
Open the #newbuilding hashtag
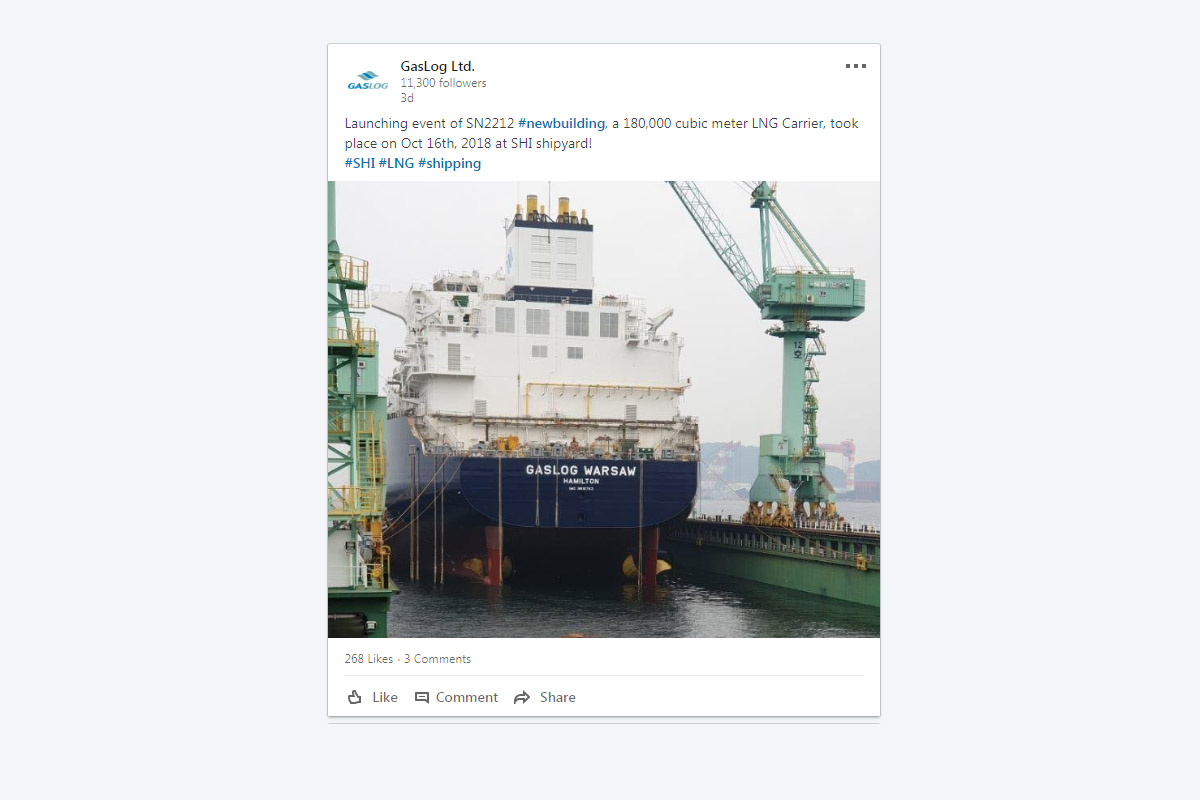click(x=561, y=123)
